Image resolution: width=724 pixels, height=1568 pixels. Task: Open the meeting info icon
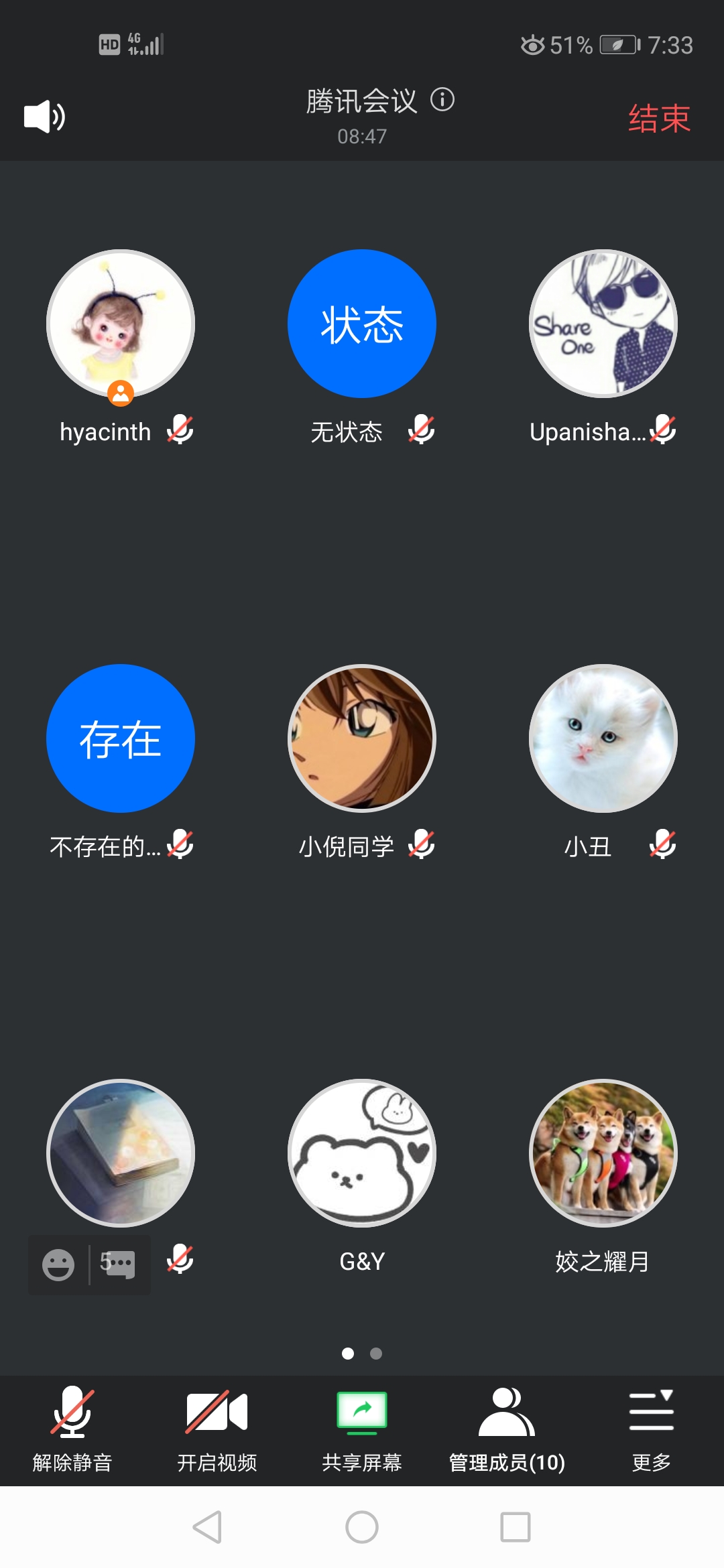pyautogui.click(x=442, y=100)
